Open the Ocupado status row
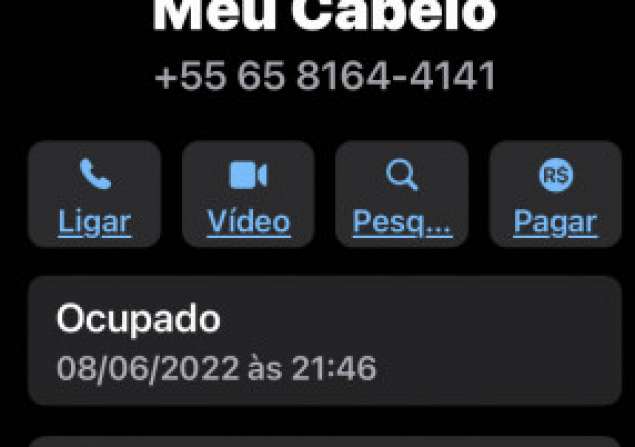This screenshot has width=635, height=447. pyautogui.click(x=324, y=342)
